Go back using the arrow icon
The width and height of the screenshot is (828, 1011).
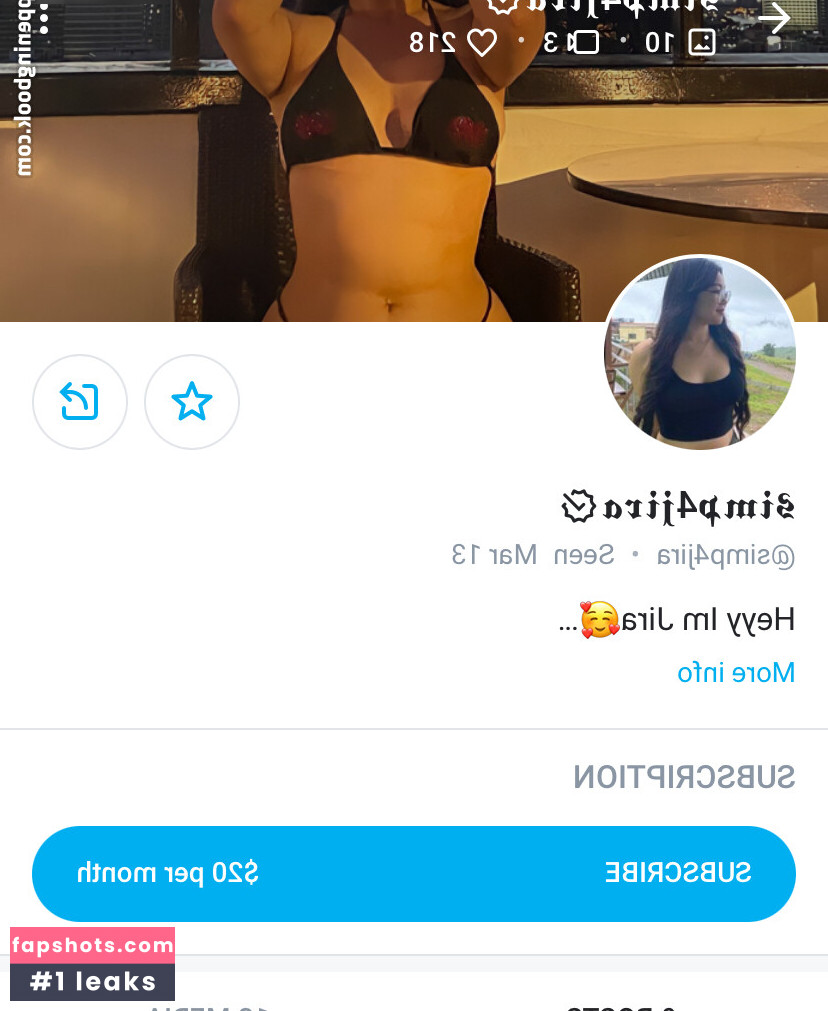tap(775, 18)
